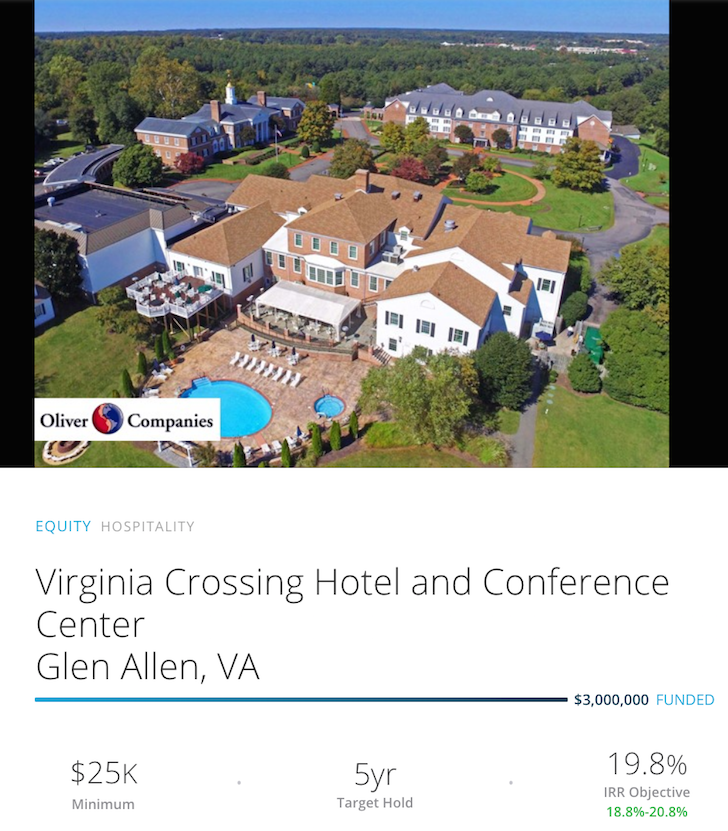Click the dot separator after $25K Minimum
This screenshot has height=831, width=728.
[x=238, y=785]
